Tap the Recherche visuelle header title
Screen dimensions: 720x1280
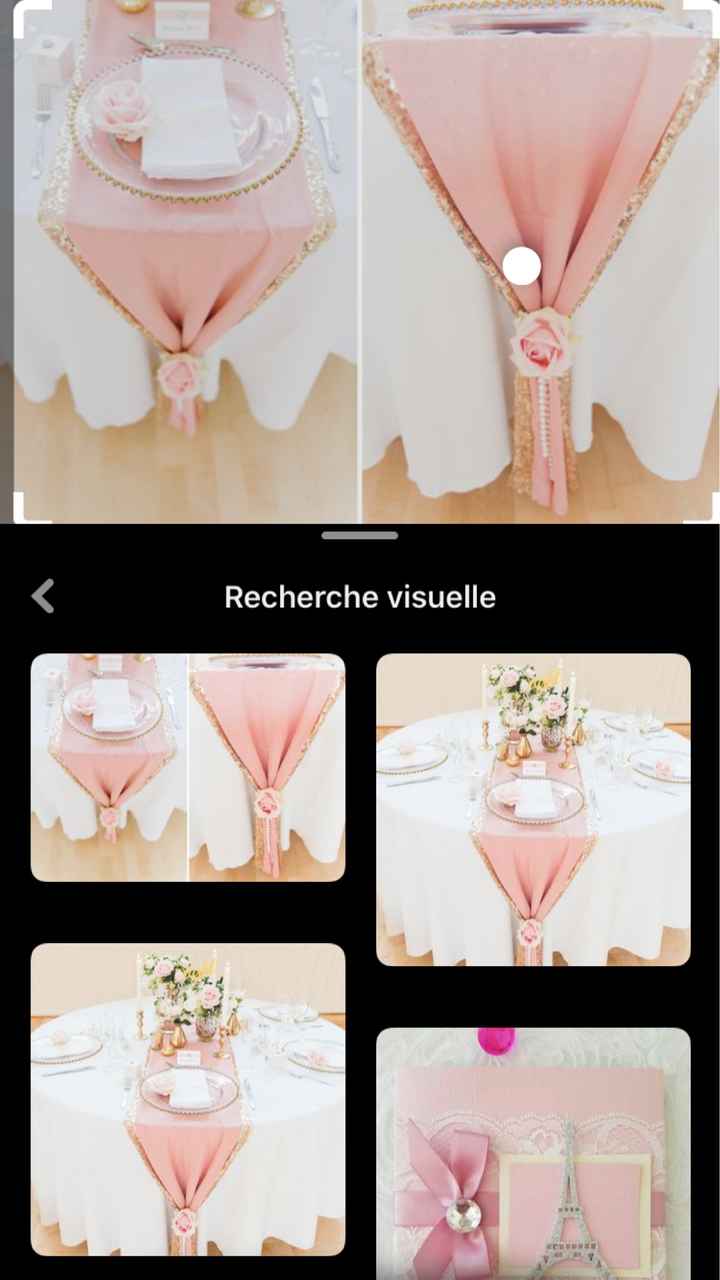(x=360, y=596)
